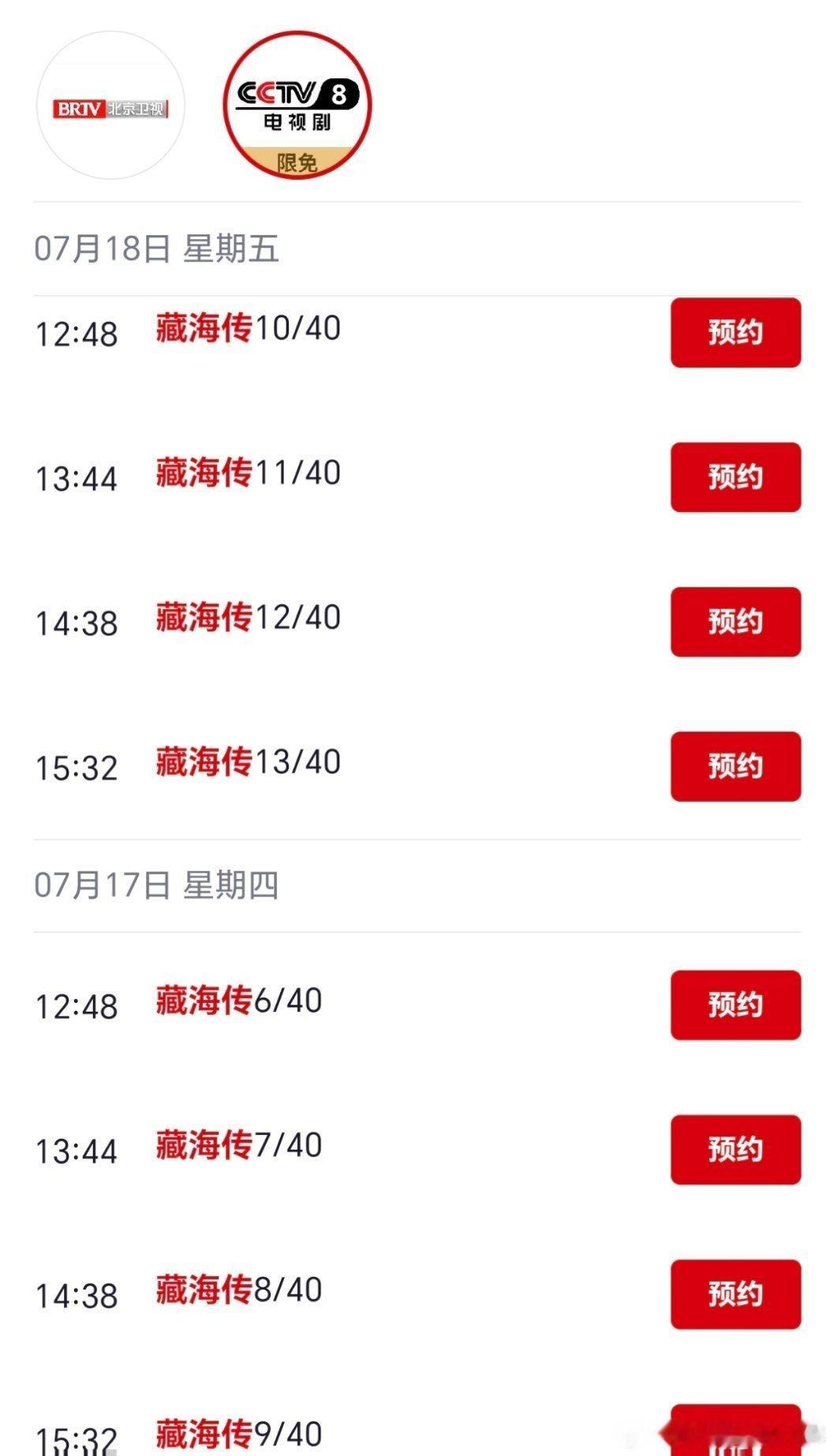Reserve 藏海传 8/40 at 14:38 Thursday
Viewport: 834px width, 1456px height.
click(x=735, y=1294)
